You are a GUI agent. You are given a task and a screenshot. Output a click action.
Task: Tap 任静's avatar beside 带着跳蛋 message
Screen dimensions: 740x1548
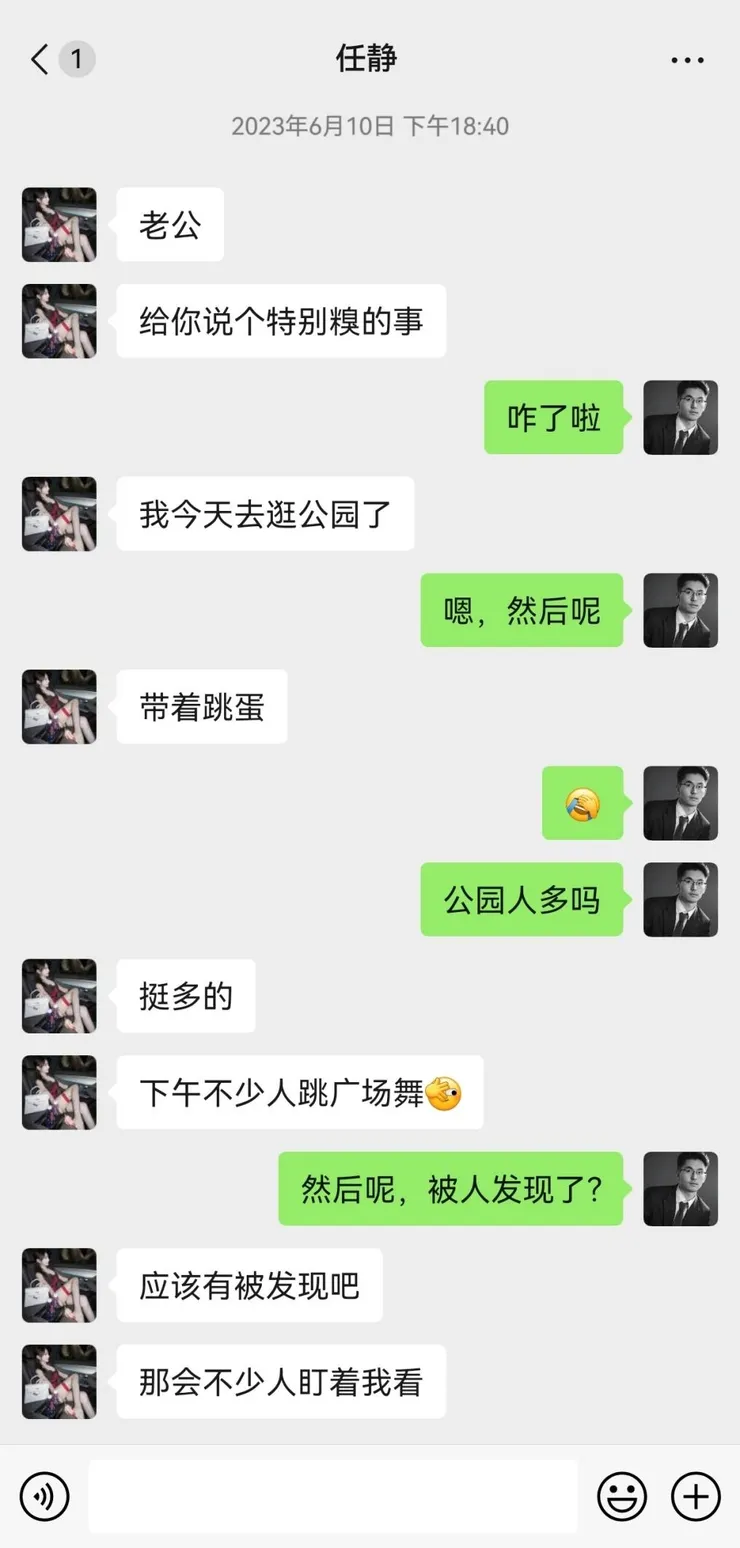58,707
